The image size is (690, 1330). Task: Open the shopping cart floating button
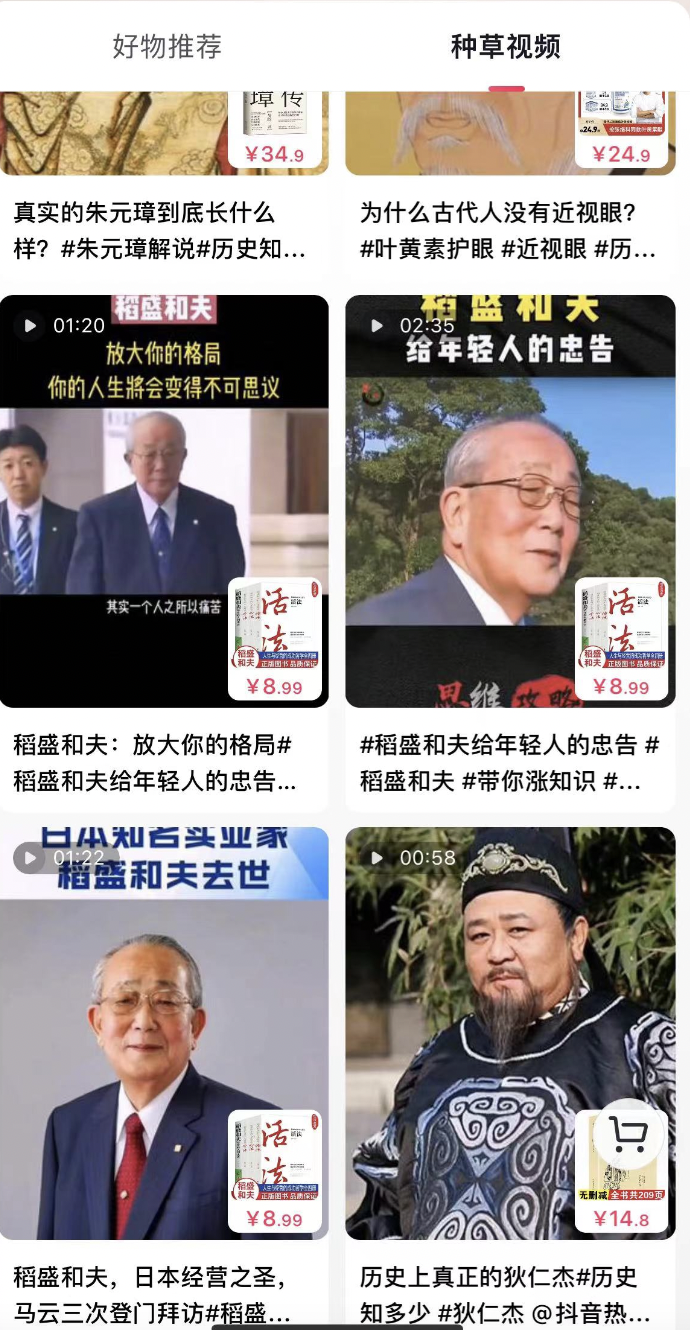coord(628,1134)
